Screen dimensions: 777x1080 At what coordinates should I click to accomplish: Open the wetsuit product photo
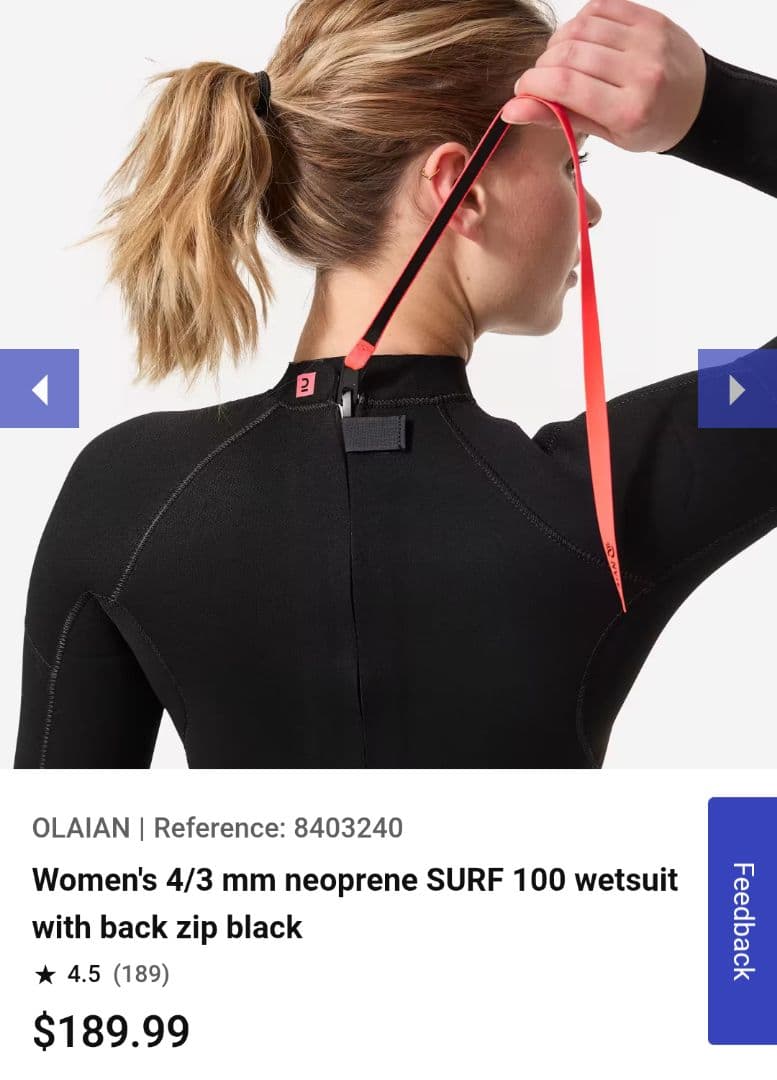[x=388, y=560]
